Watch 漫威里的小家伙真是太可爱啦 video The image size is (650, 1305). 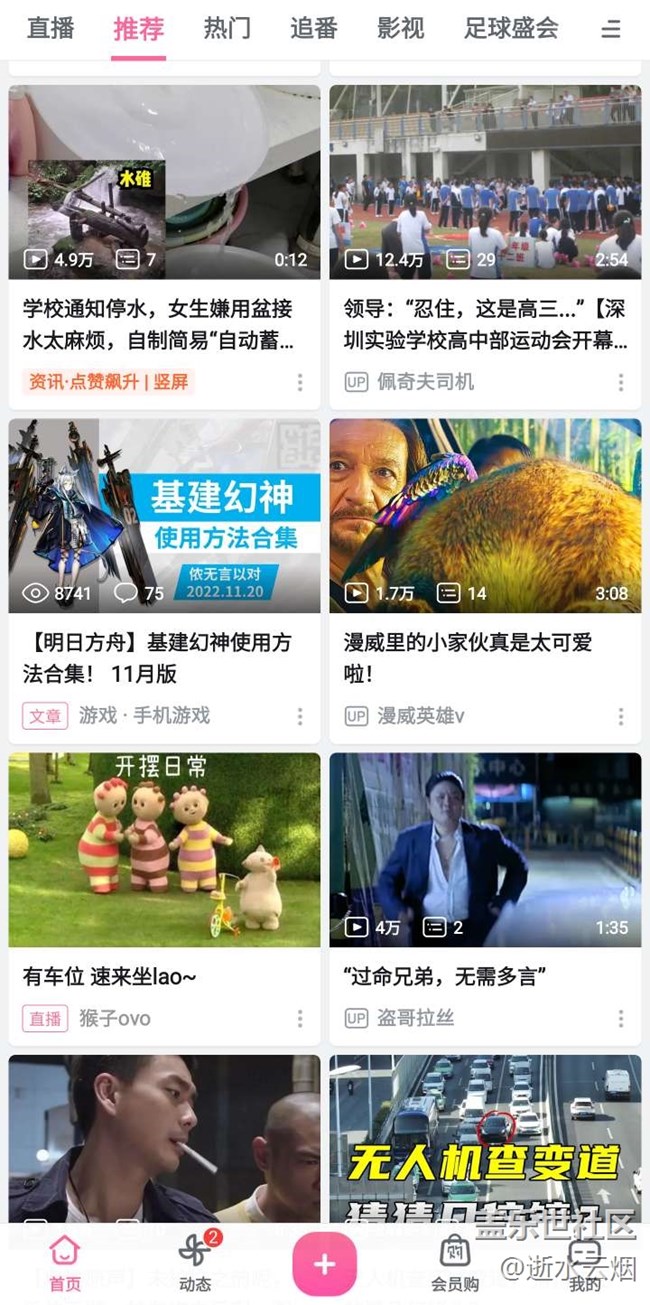[x=485, y=516]
